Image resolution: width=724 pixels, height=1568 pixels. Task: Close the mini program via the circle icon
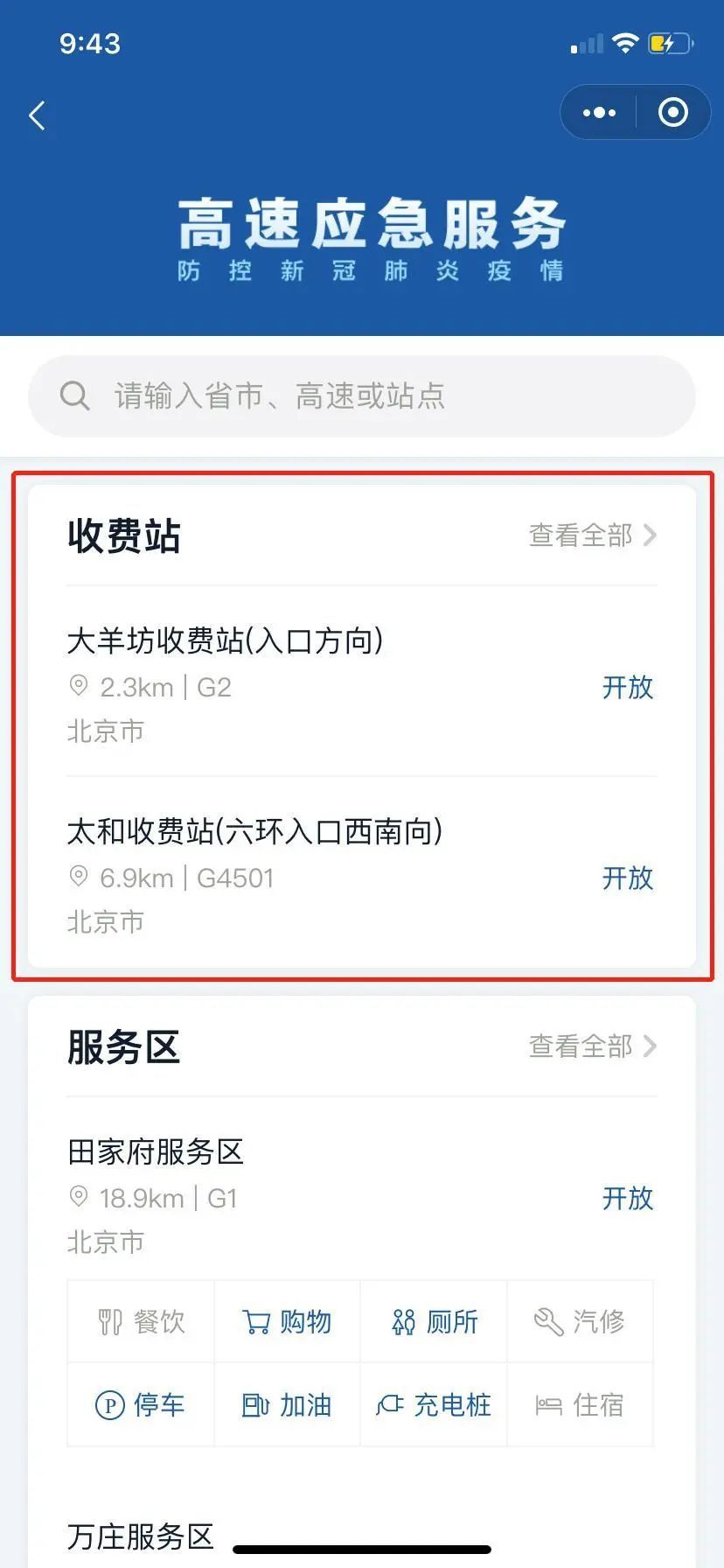672,113
